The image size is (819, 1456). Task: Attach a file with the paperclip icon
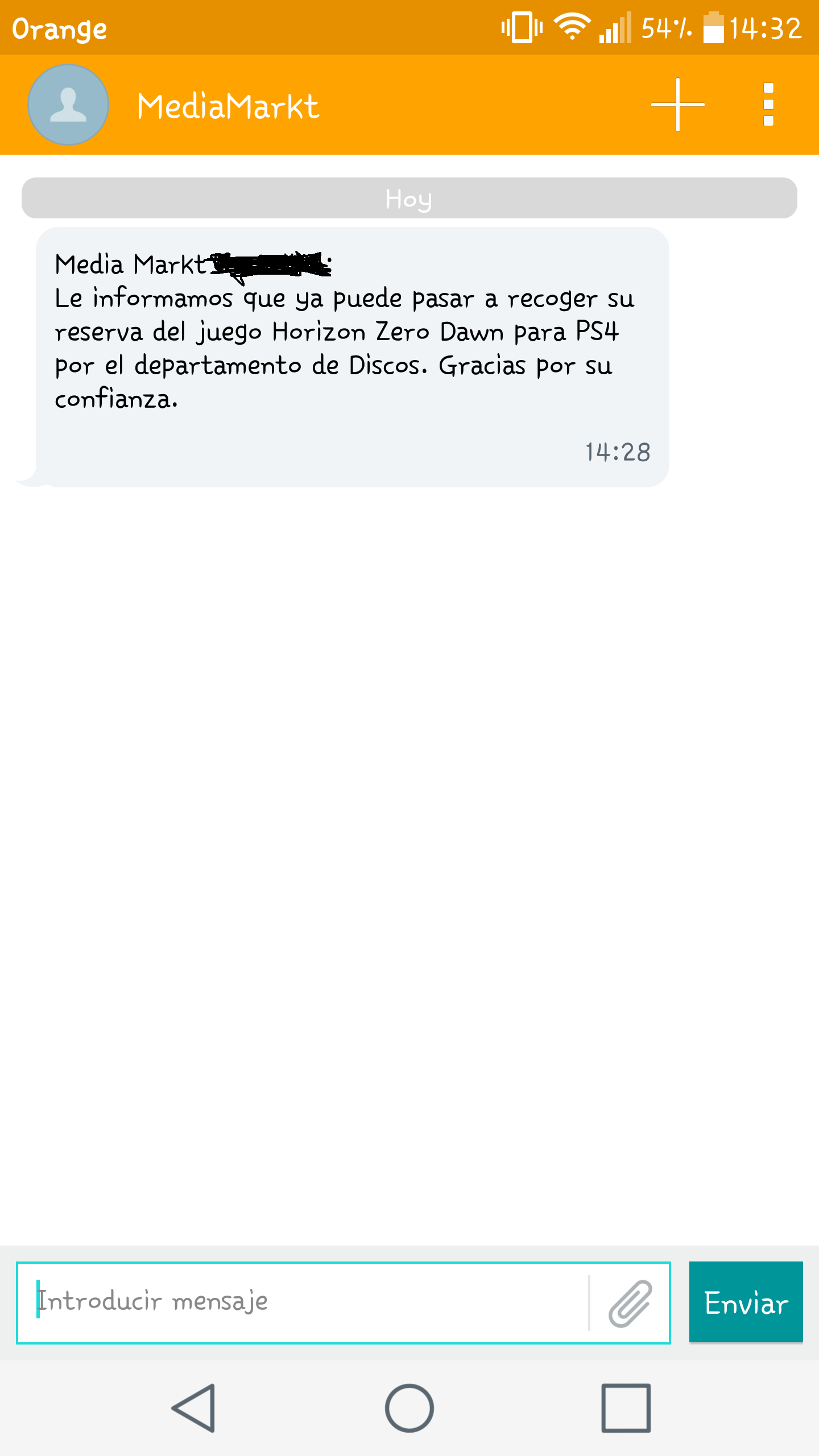click(x=630, y=1304)
